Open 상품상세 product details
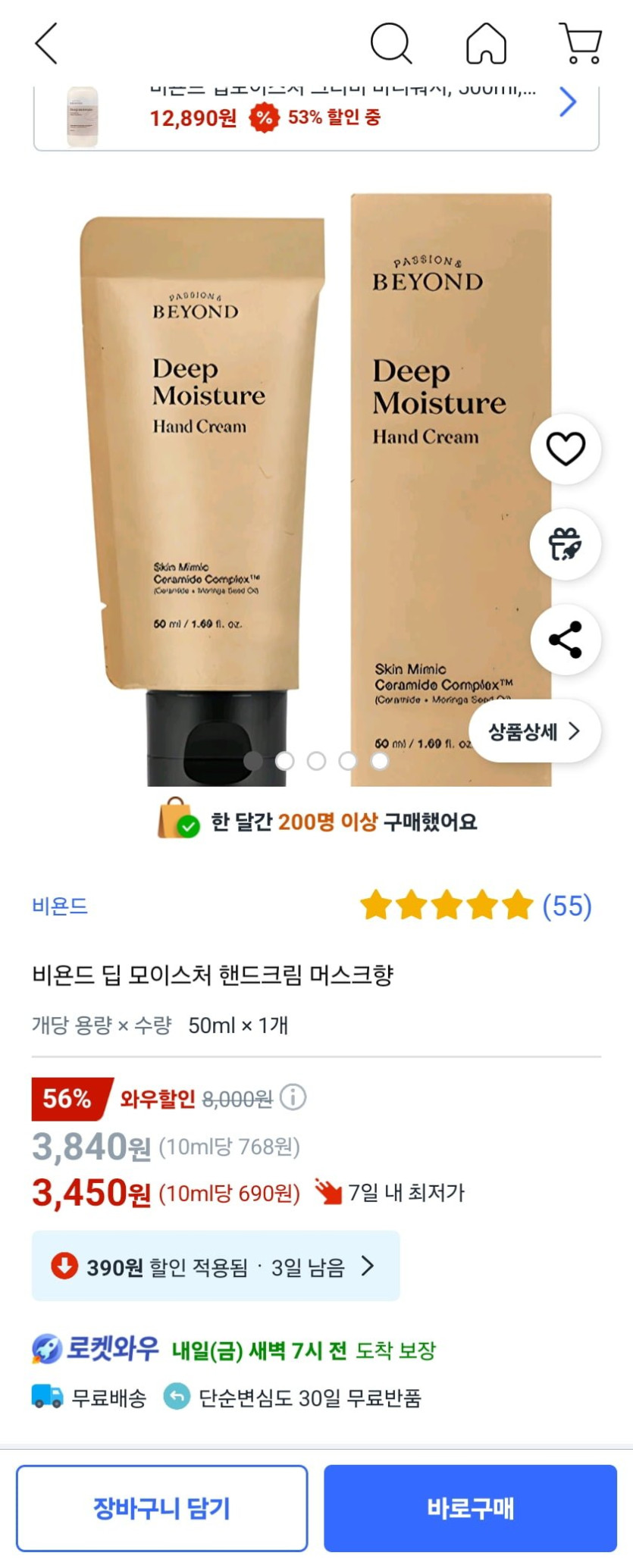This screenshot has height=1568, width=633. (534, 731)
